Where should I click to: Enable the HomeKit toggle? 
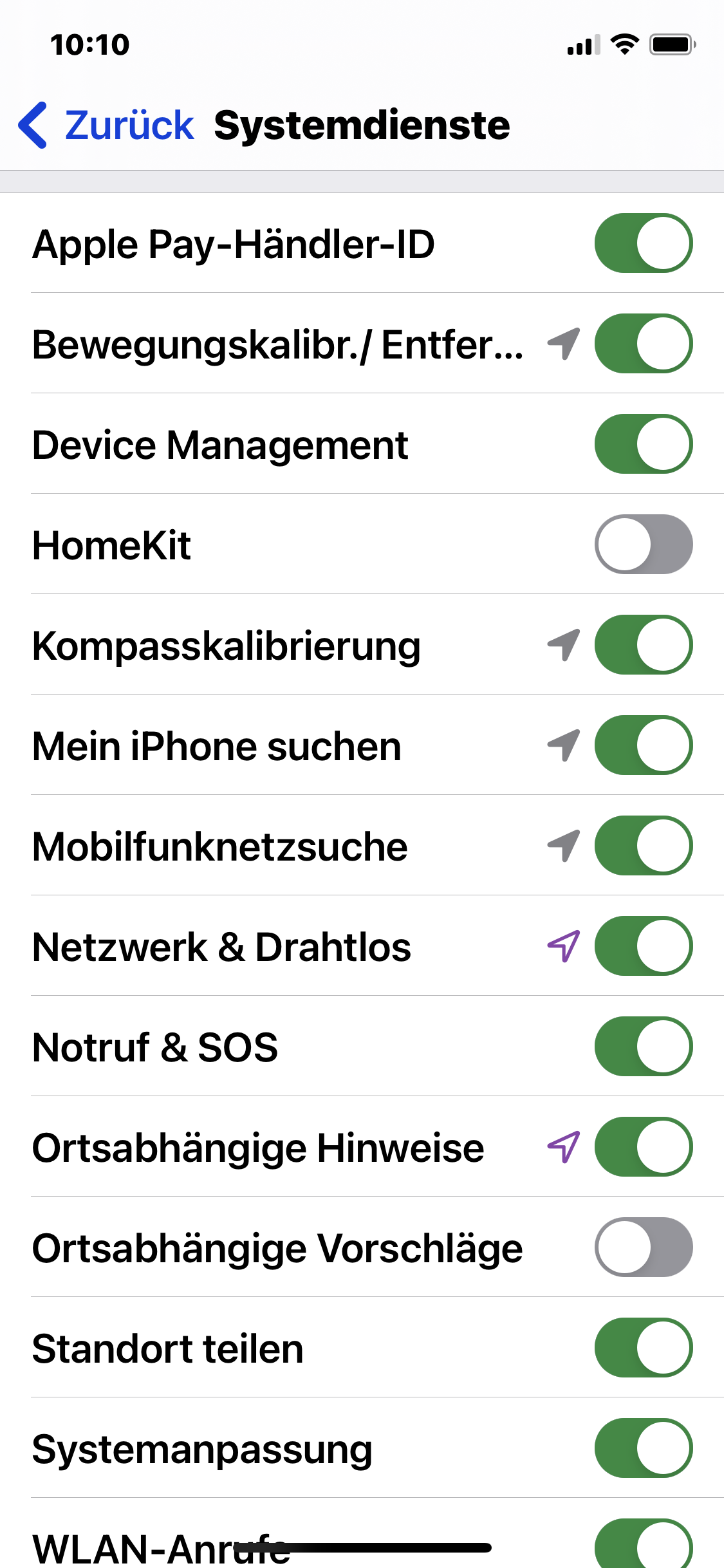coord(643,545)
